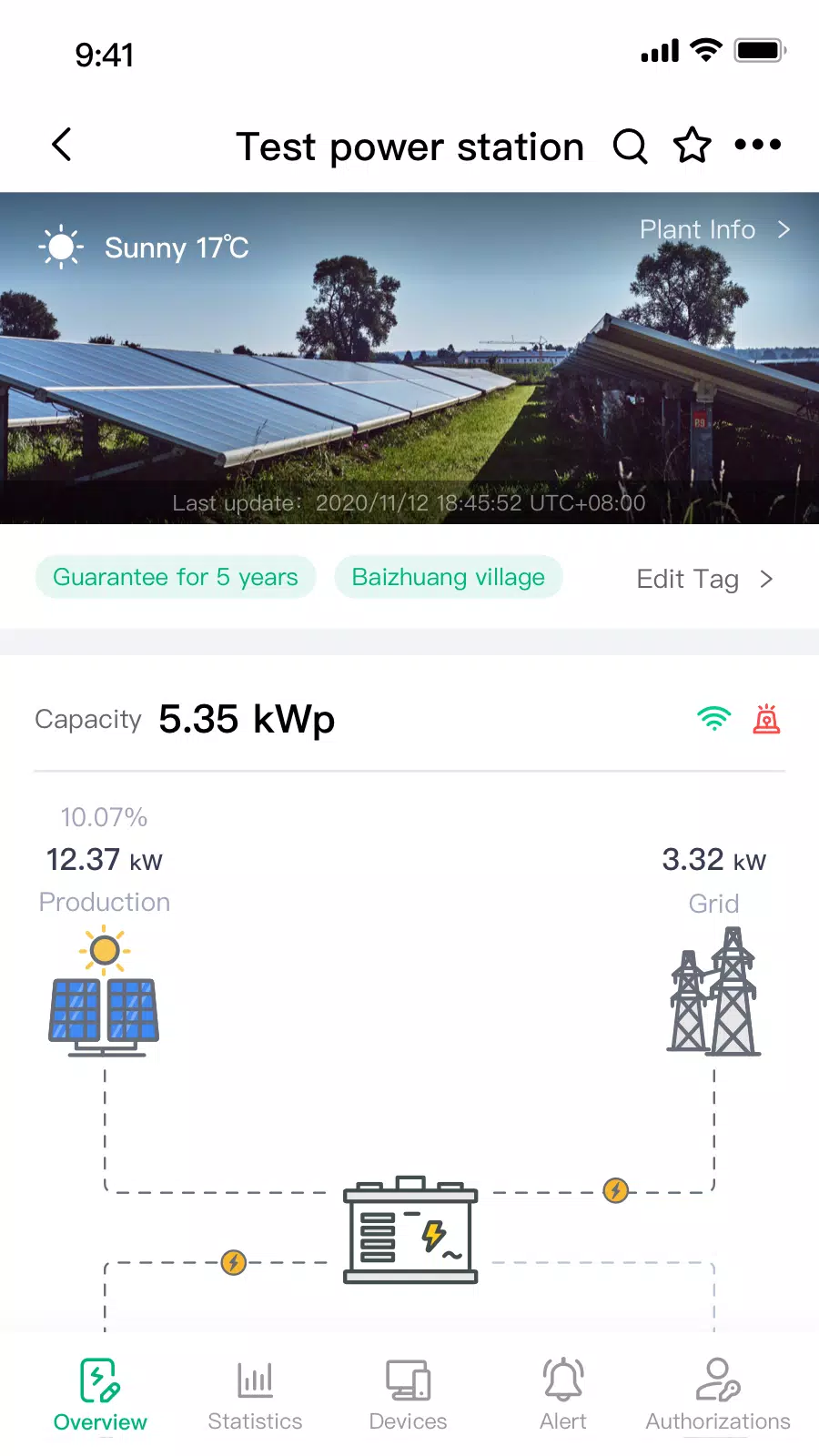Go back using the header arrow
The height and width of the screenshot is (1456, 819).
62,145
